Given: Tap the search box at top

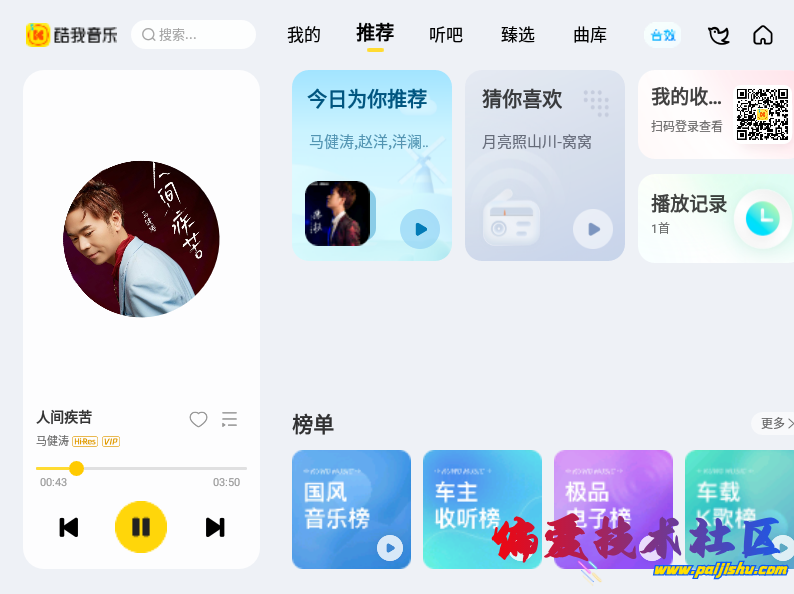Looking at the screenshot, I should pyautogui.click(x=193, y=35).
